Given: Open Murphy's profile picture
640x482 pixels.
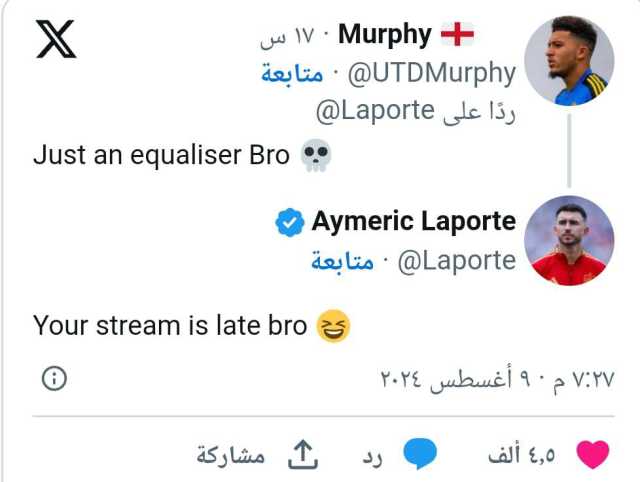Looking at the screenshot, I should tap(569, 60).
